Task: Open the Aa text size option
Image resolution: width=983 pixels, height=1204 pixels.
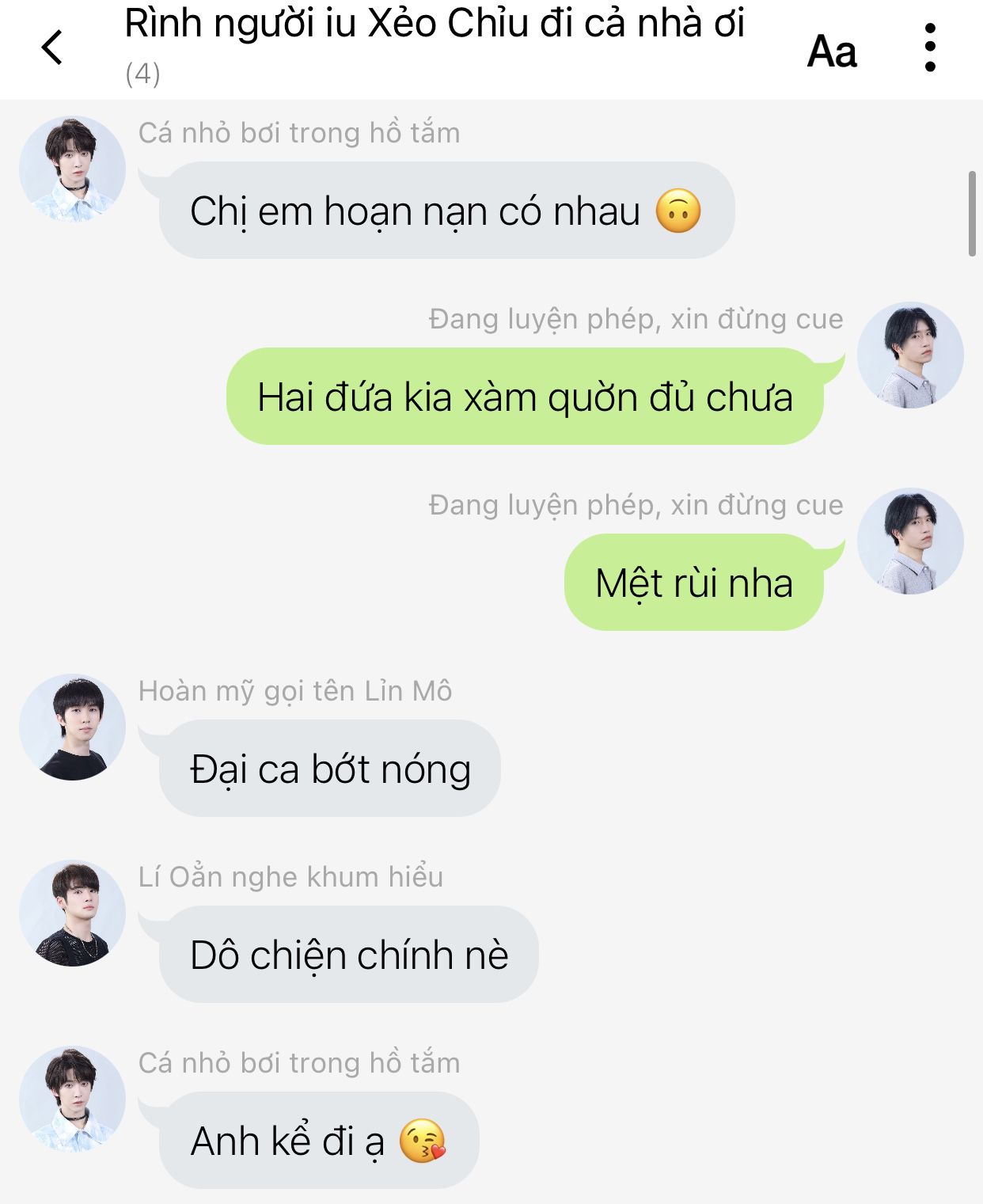Action: [x=831, y=52]
